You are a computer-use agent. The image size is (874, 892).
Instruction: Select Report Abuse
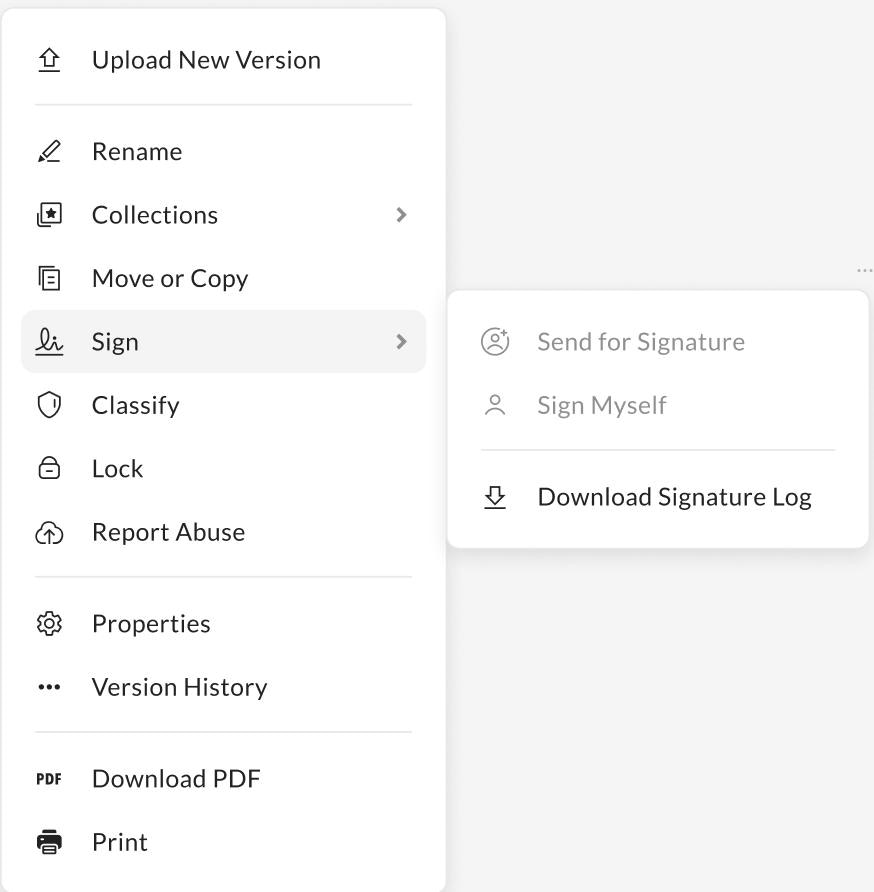click(x=168, y=532)
